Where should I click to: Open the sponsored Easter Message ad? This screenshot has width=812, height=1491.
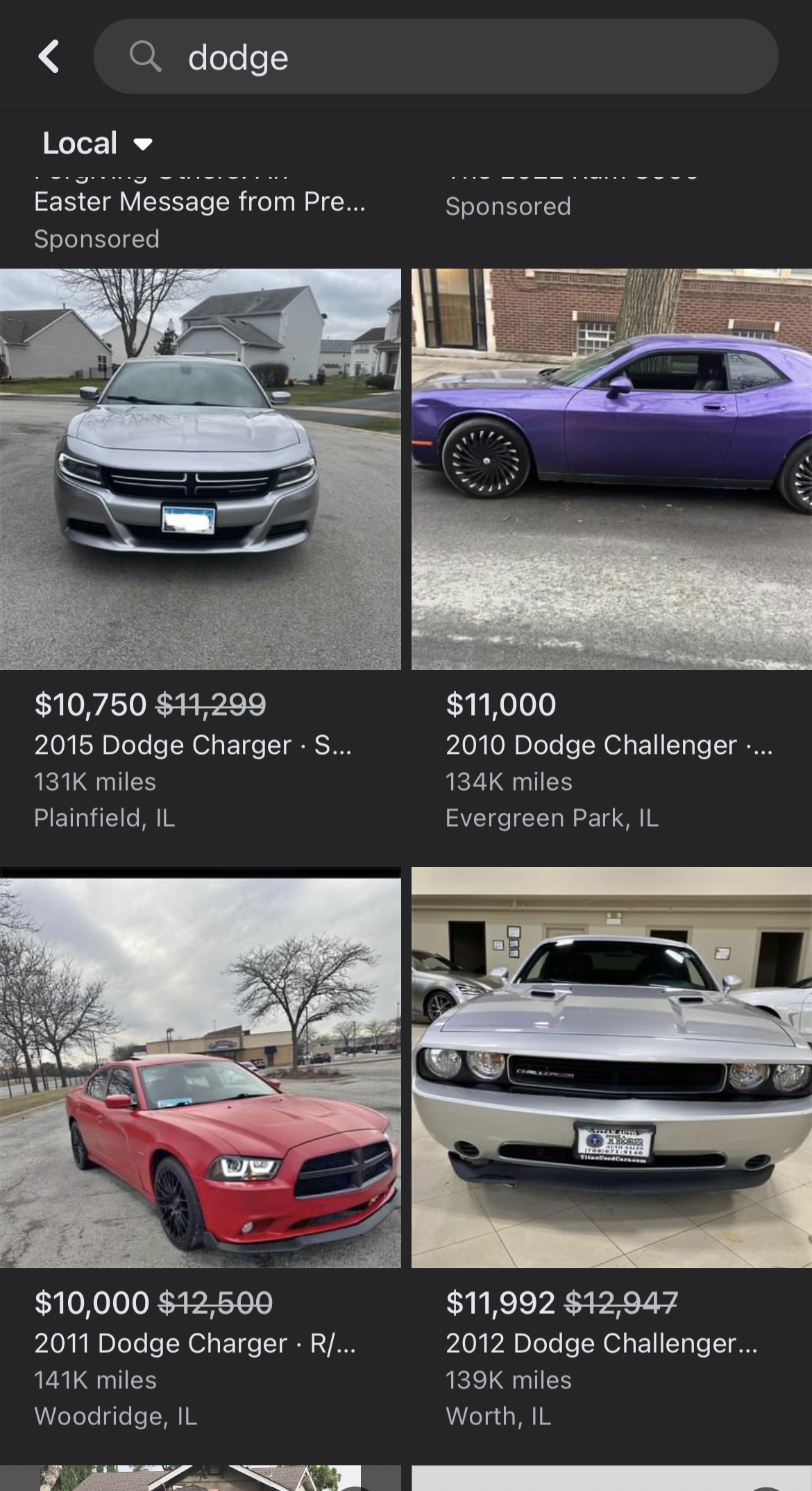[x=199, y=202]
